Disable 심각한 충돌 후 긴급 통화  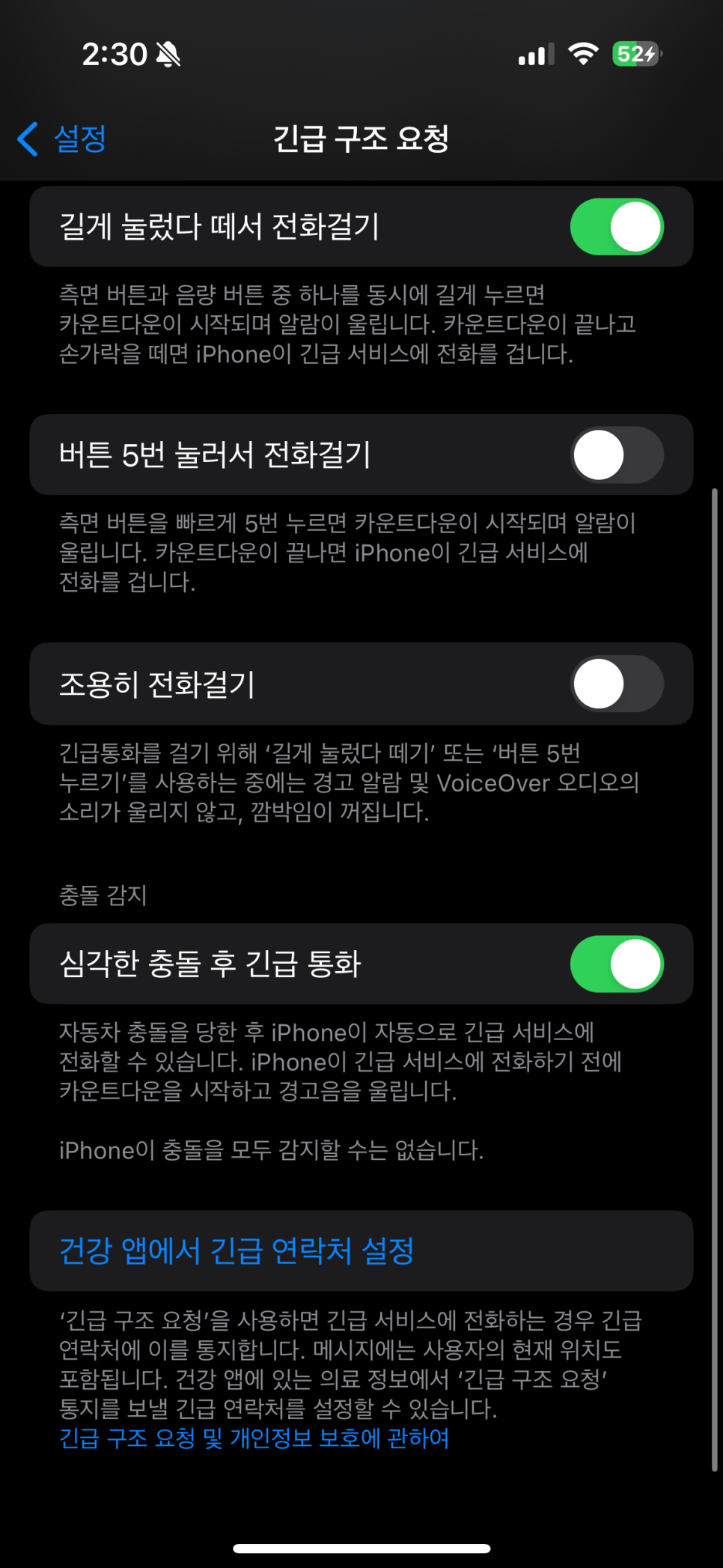pos(617,964)
